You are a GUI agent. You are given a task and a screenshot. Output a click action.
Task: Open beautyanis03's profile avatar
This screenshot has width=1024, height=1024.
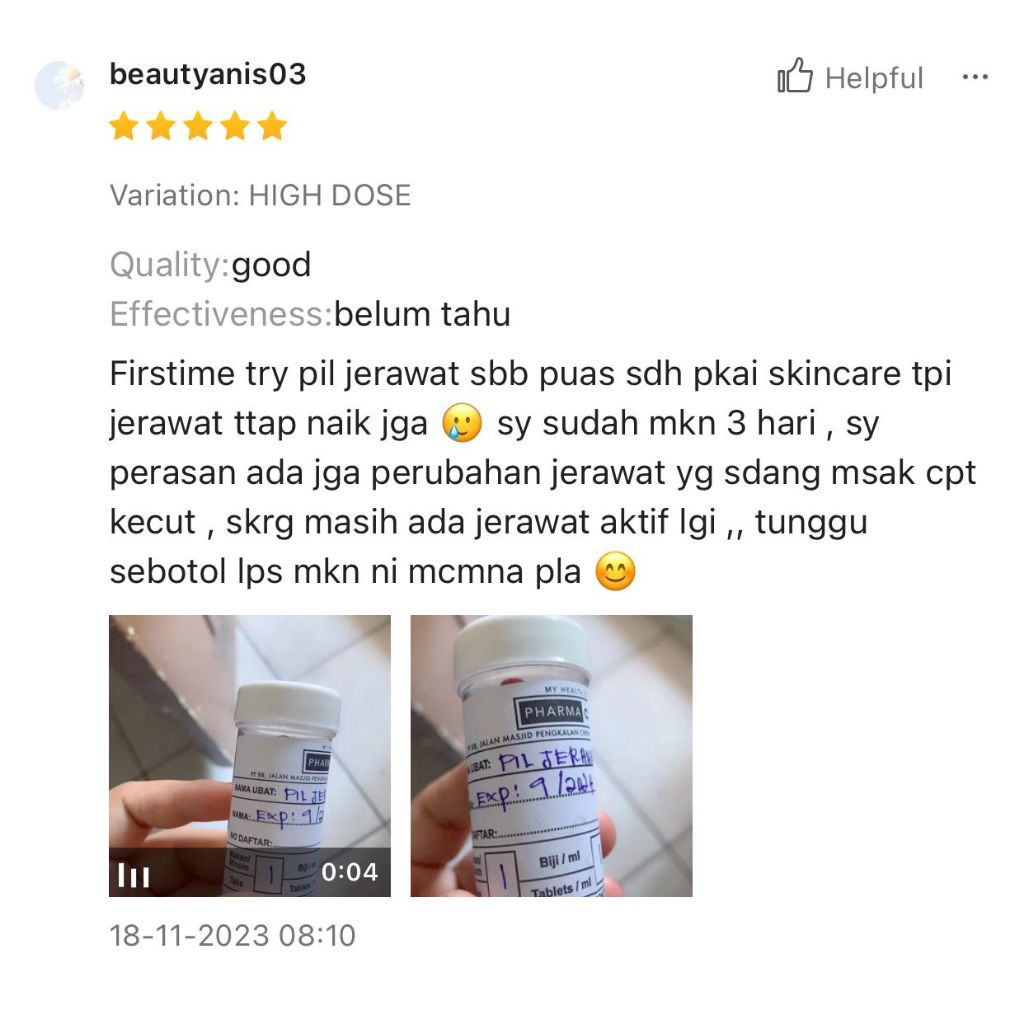tap(59, 85)
